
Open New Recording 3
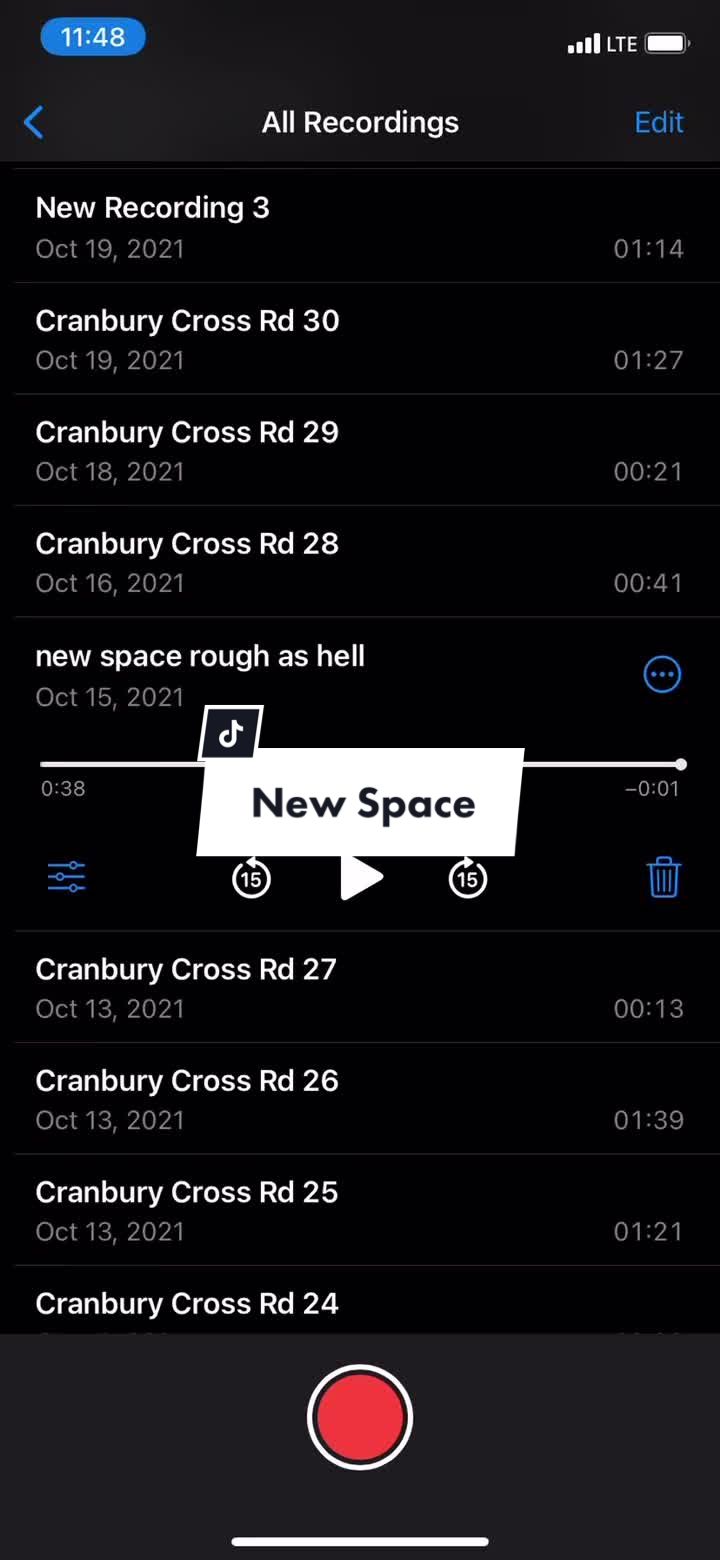point(358,227)
